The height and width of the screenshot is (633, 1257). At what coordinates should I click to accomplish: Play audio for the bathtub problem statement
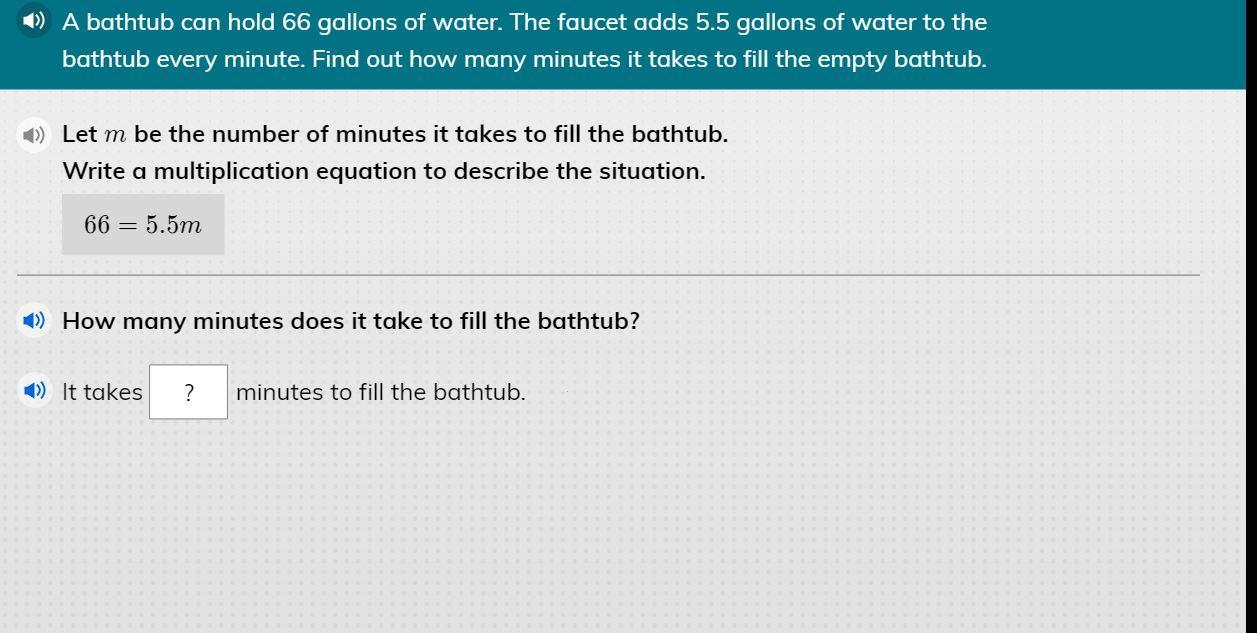tap(34, 21)
